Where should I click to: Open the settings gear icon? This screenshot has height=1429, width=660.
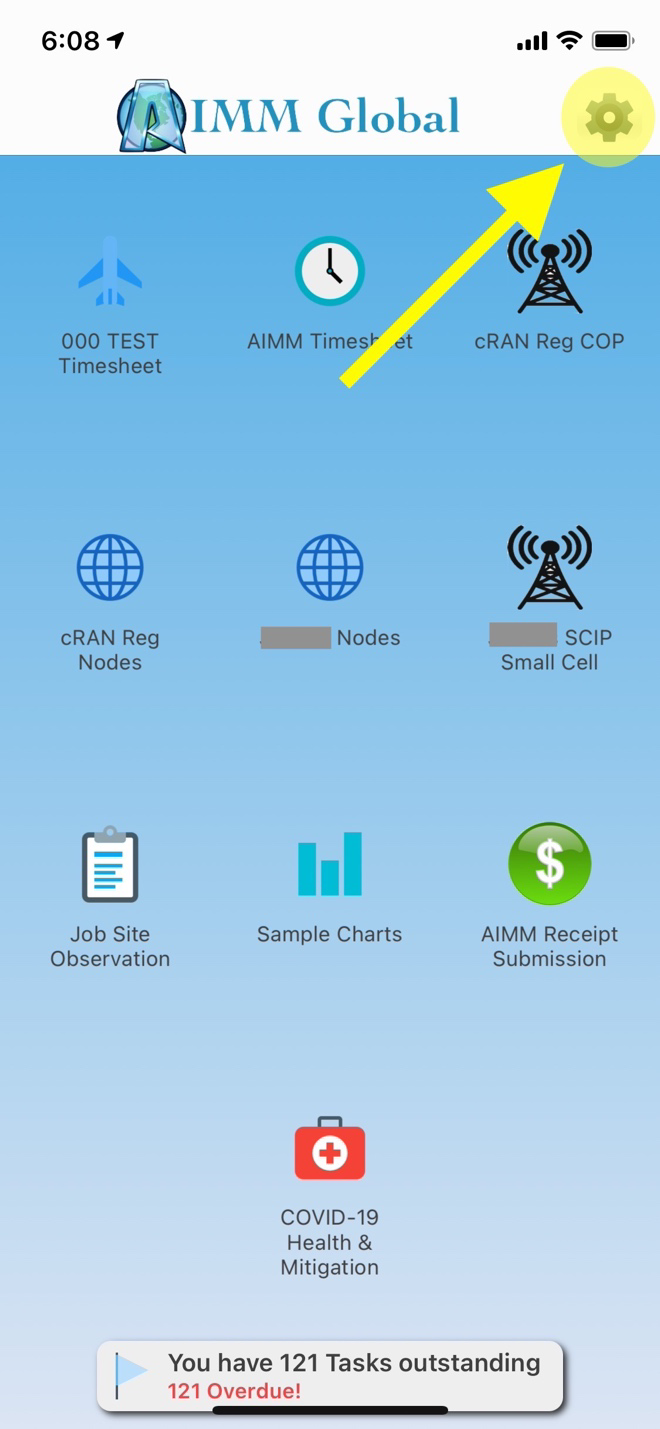tap(608, 119)
